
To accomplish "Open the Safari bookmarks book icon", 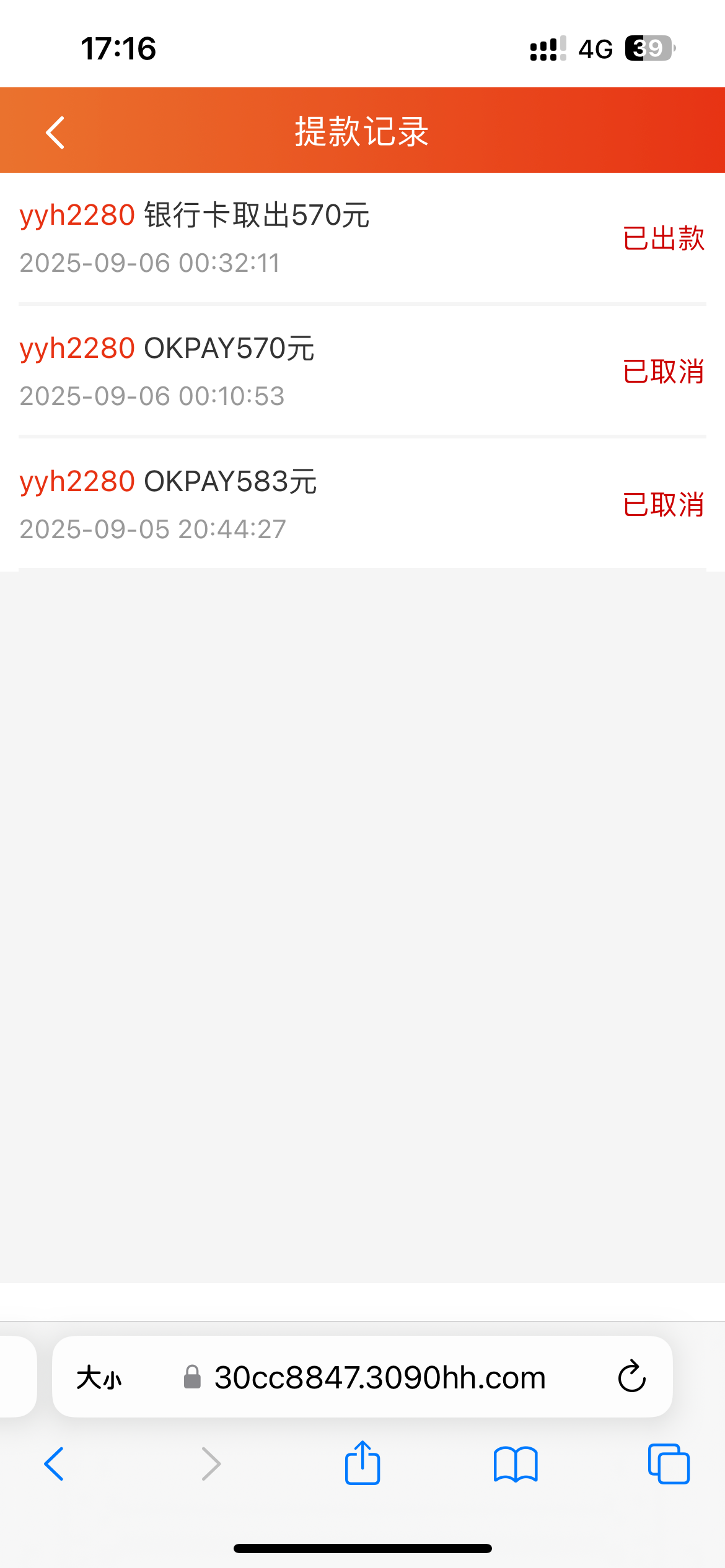I will coord(516,1464).
